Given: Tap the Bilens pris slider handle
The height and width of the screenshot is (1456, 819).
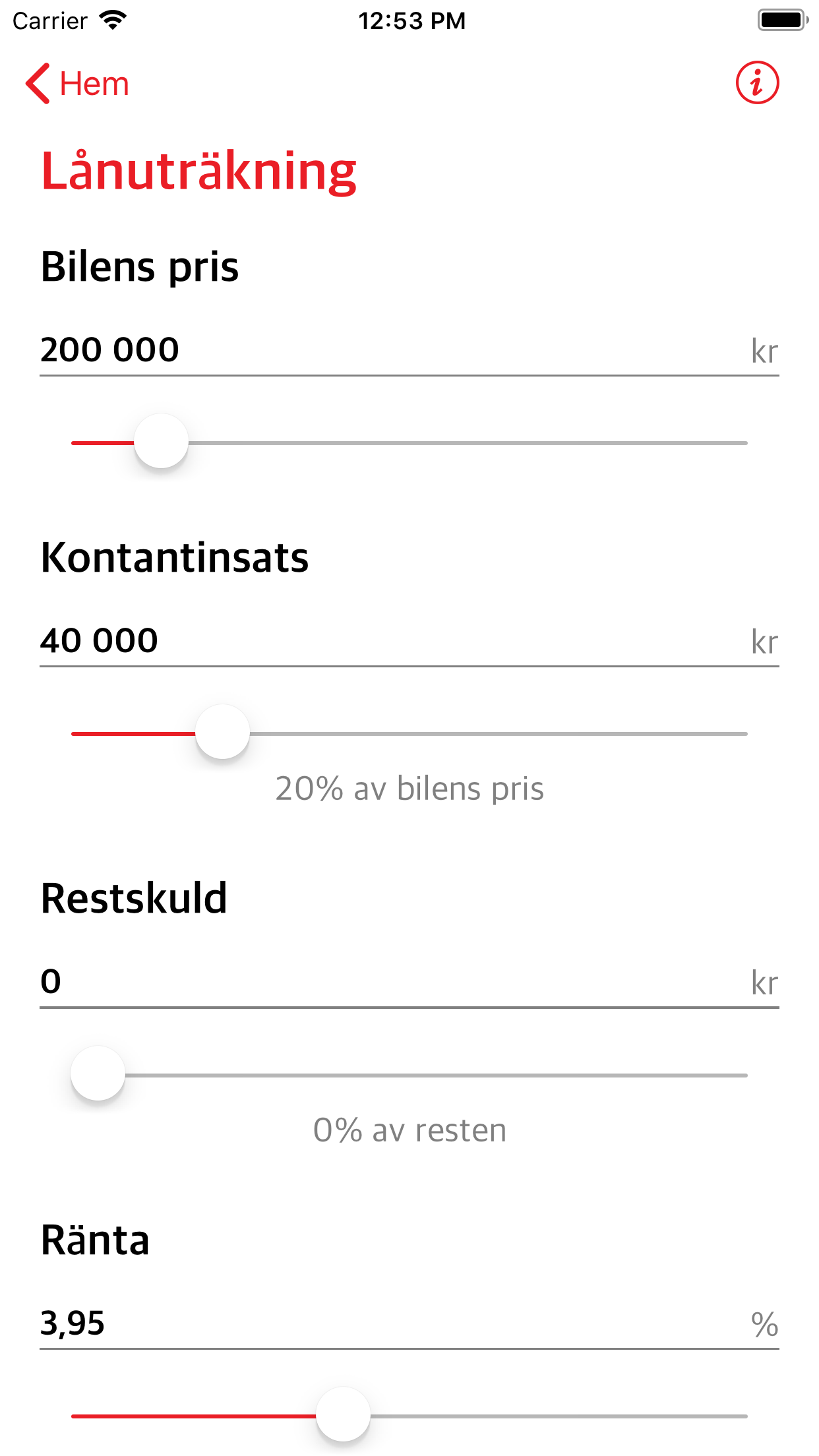Looking at the screenshot, I should coord(161,442).
